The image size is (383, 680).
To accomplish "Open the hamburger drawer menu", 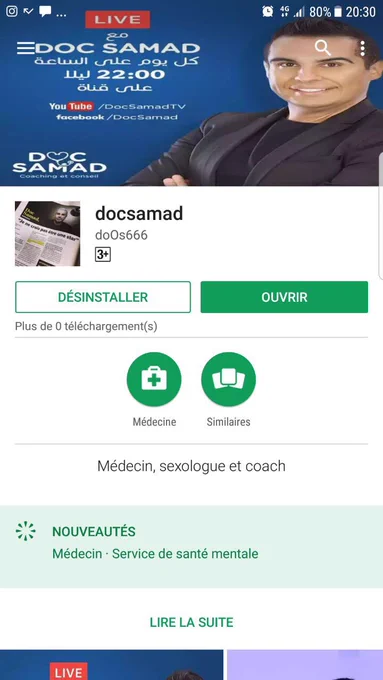I will [25, 48].
